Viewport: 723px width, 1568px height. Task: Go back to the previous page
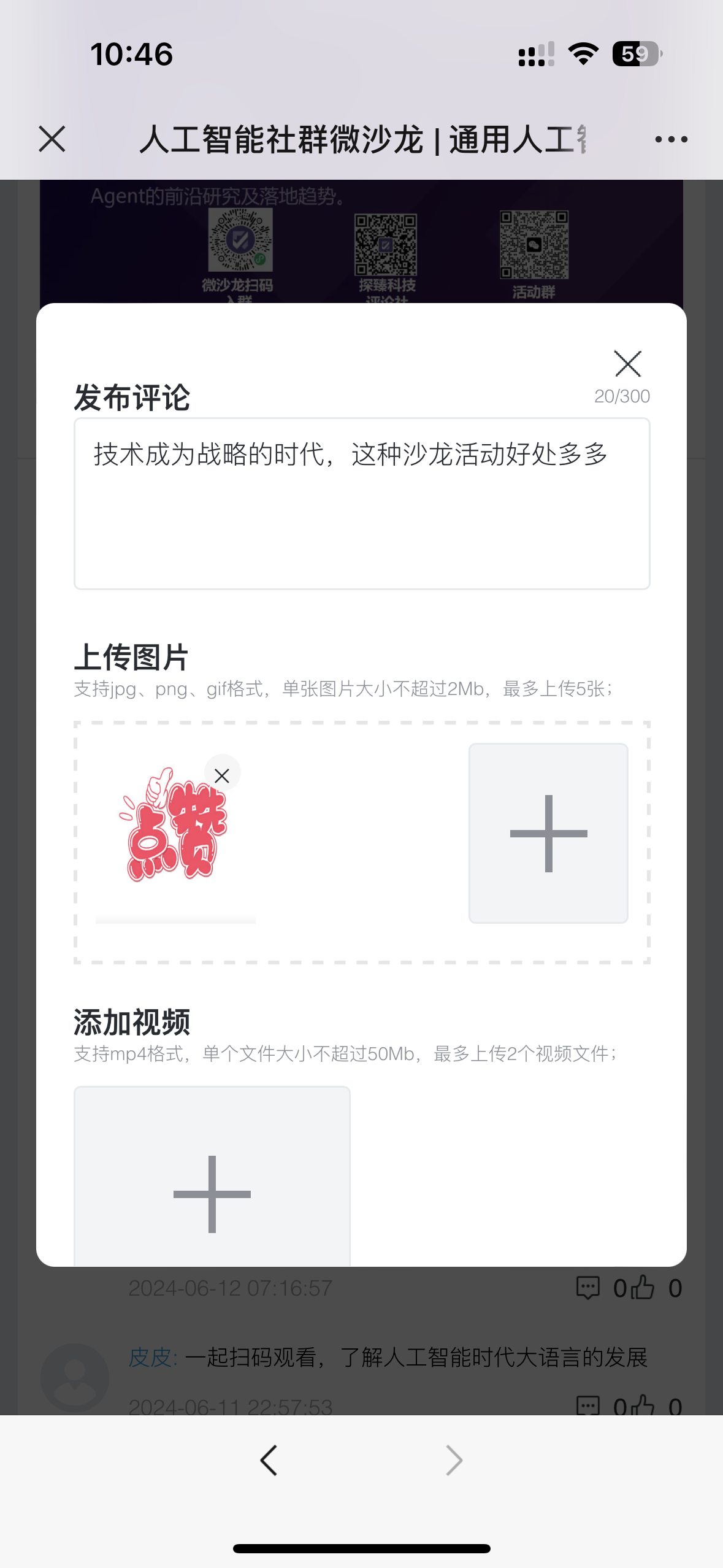coord(269,1460)
